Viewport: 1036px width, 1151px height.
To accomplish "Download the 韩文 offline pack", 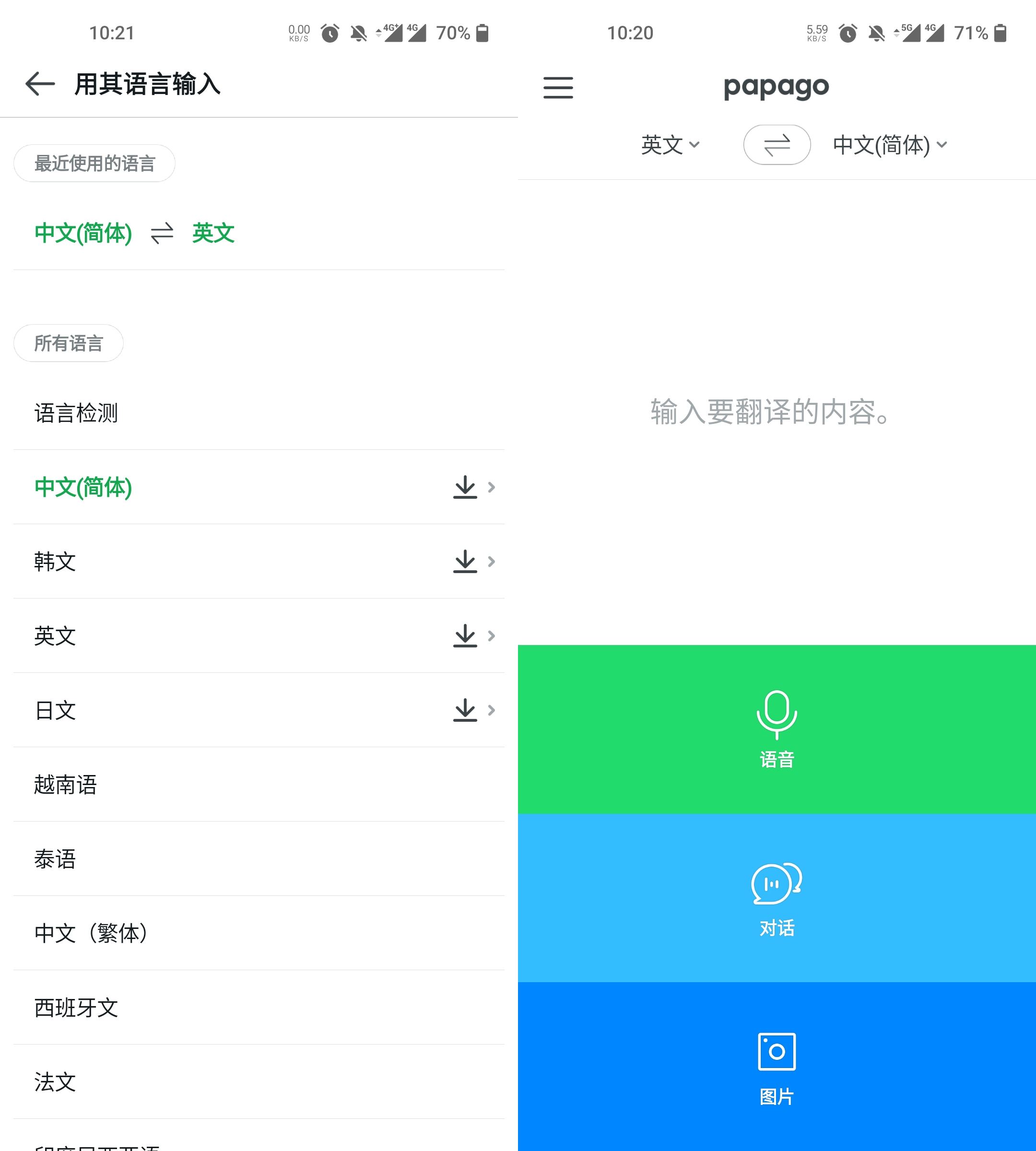I will 464,562.
